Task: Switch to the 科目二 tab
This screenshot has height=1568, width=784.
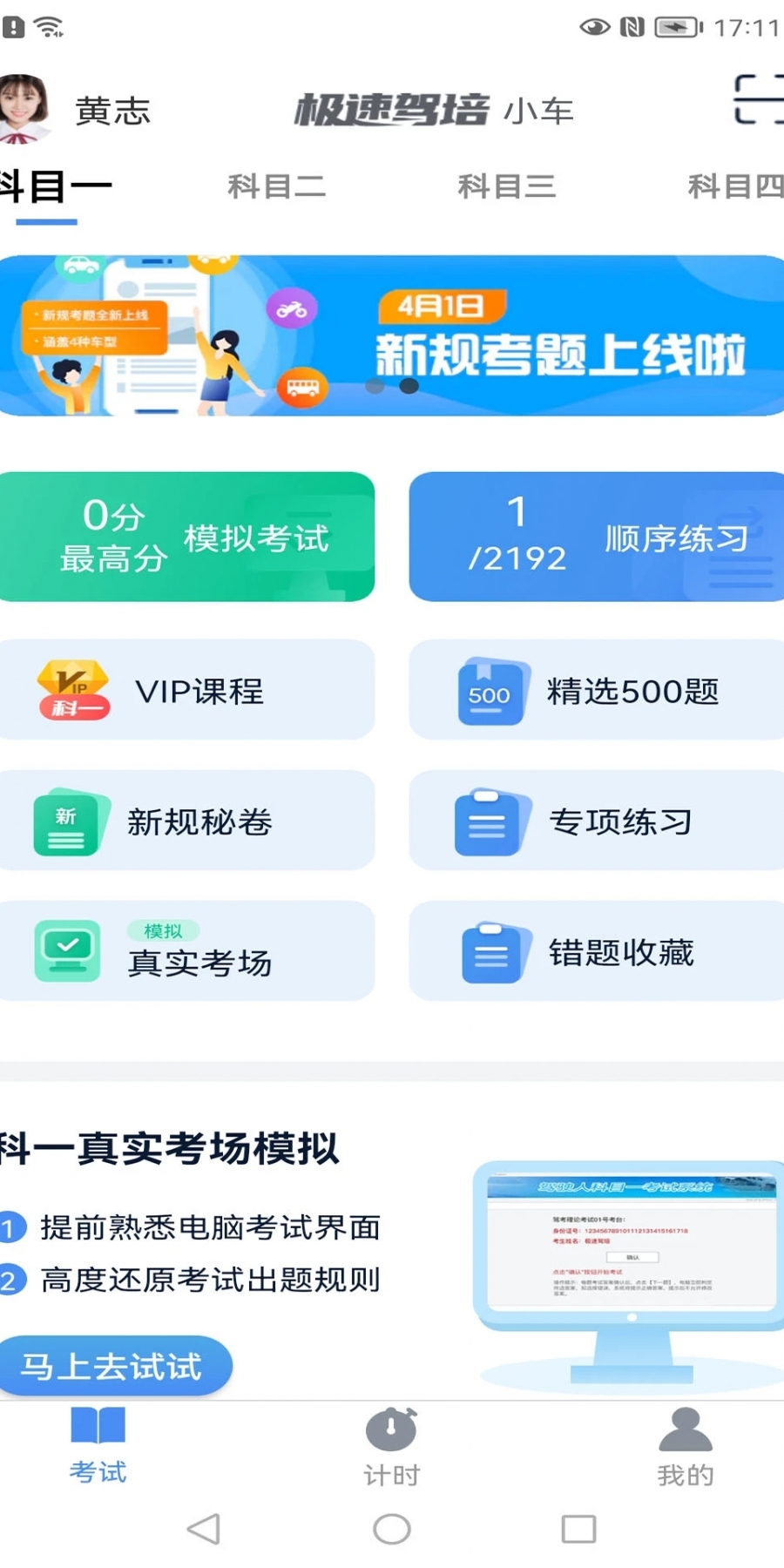Action: [276, 186]
